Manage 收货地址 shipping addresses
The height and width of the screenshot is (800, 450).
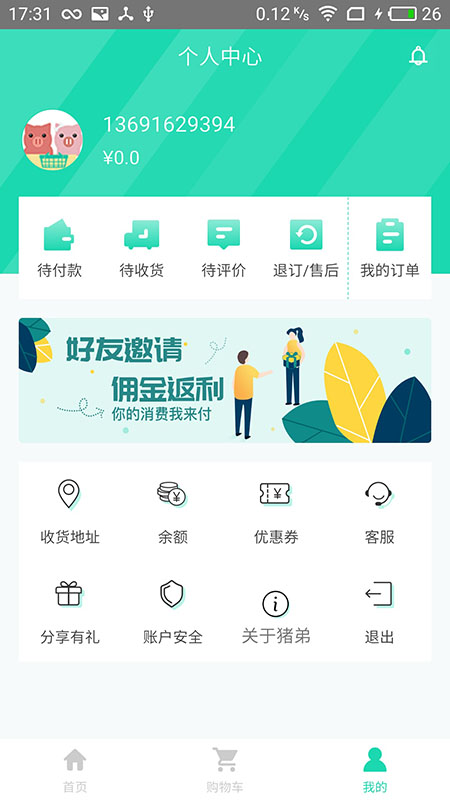tap(70, 512)
